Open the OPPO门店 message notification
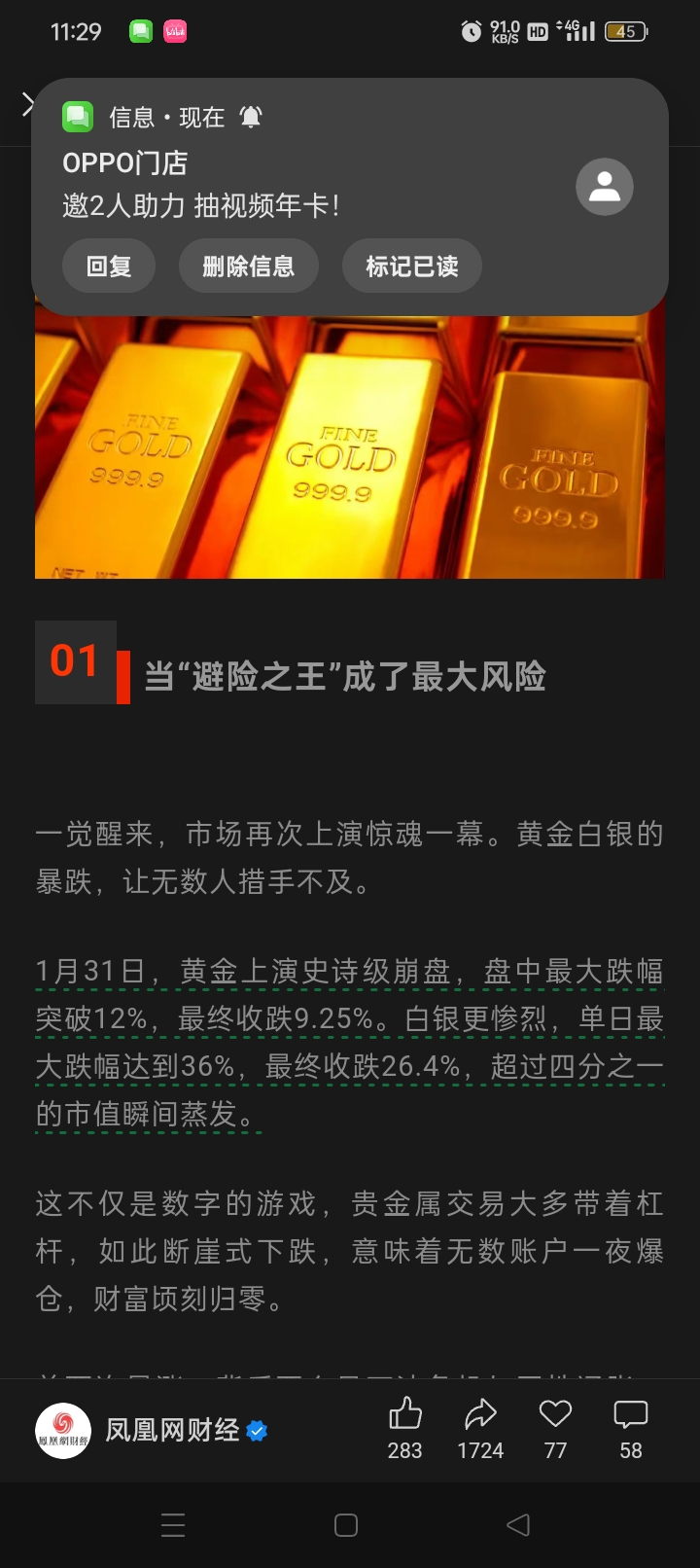The width and height of the screenshot is (700, 1568). (x=292, y=183)
